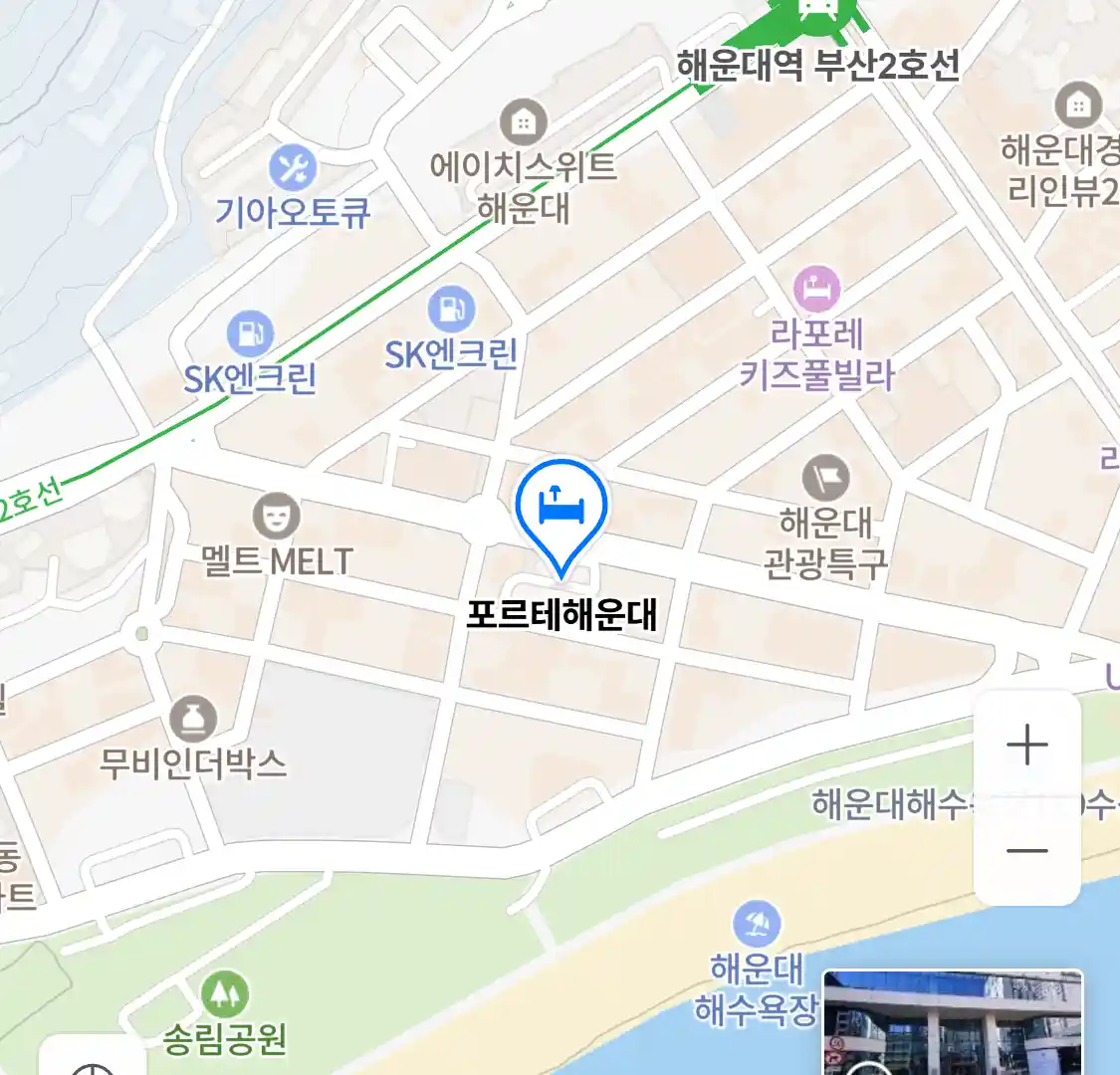Viewport: 1120px width, 1075px height.
Task: Tap the SK엔크린 marker beside 기아오토큐
Action: (250, 334)
